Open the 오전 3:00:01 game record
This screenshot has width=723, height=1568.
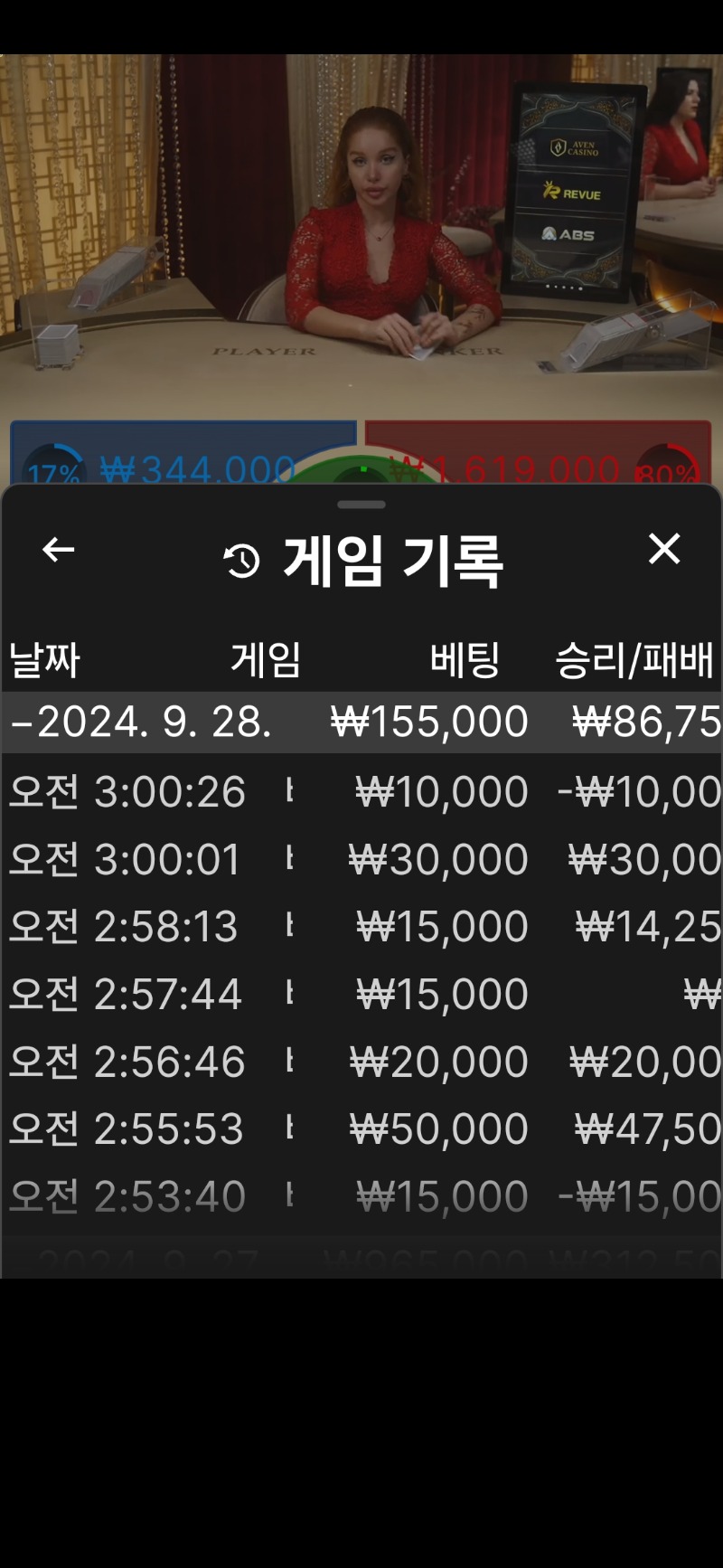(x=361, y=859)
